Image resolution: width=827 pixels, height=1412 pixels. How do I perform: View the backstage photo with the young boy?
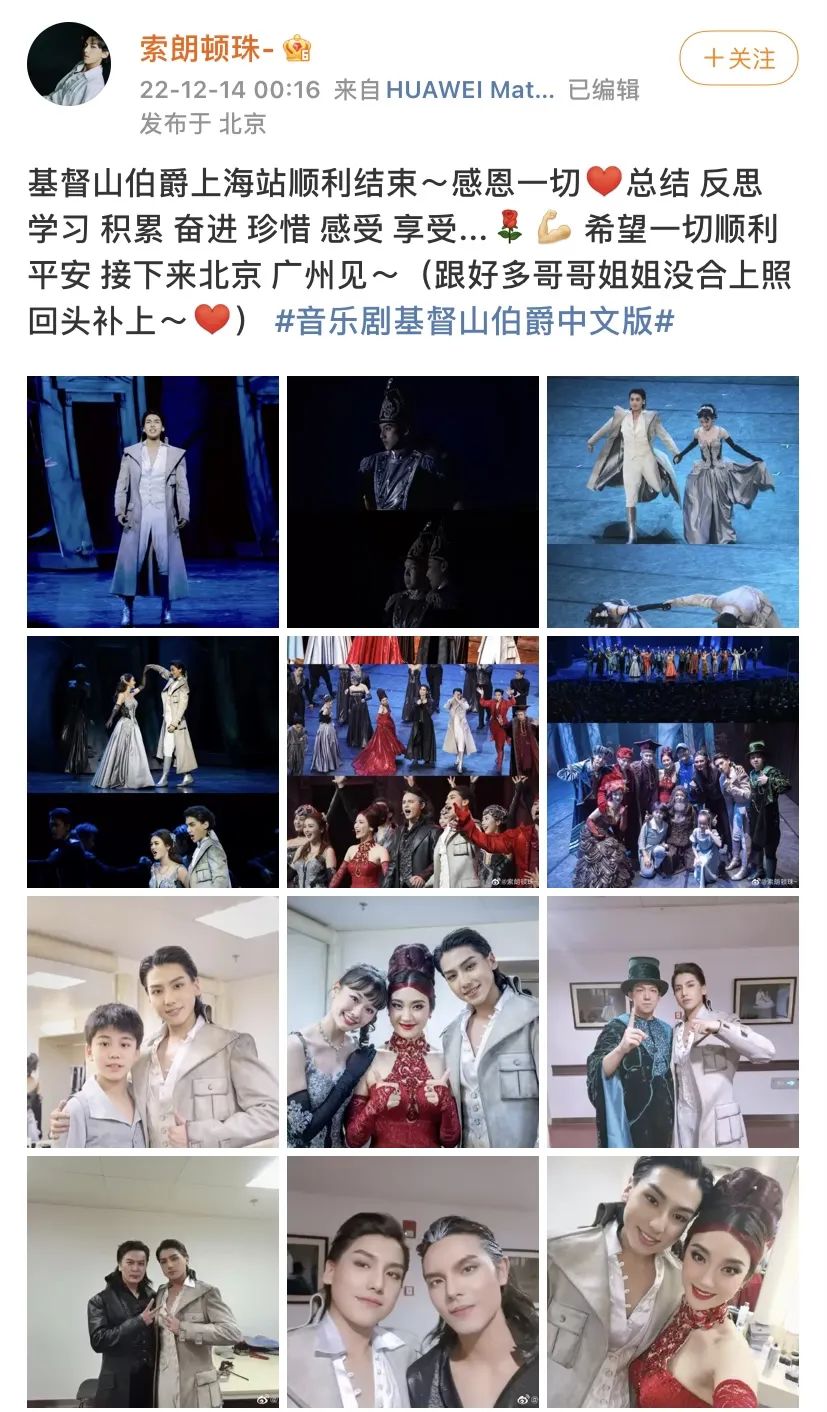click(x=153, y=1022)
